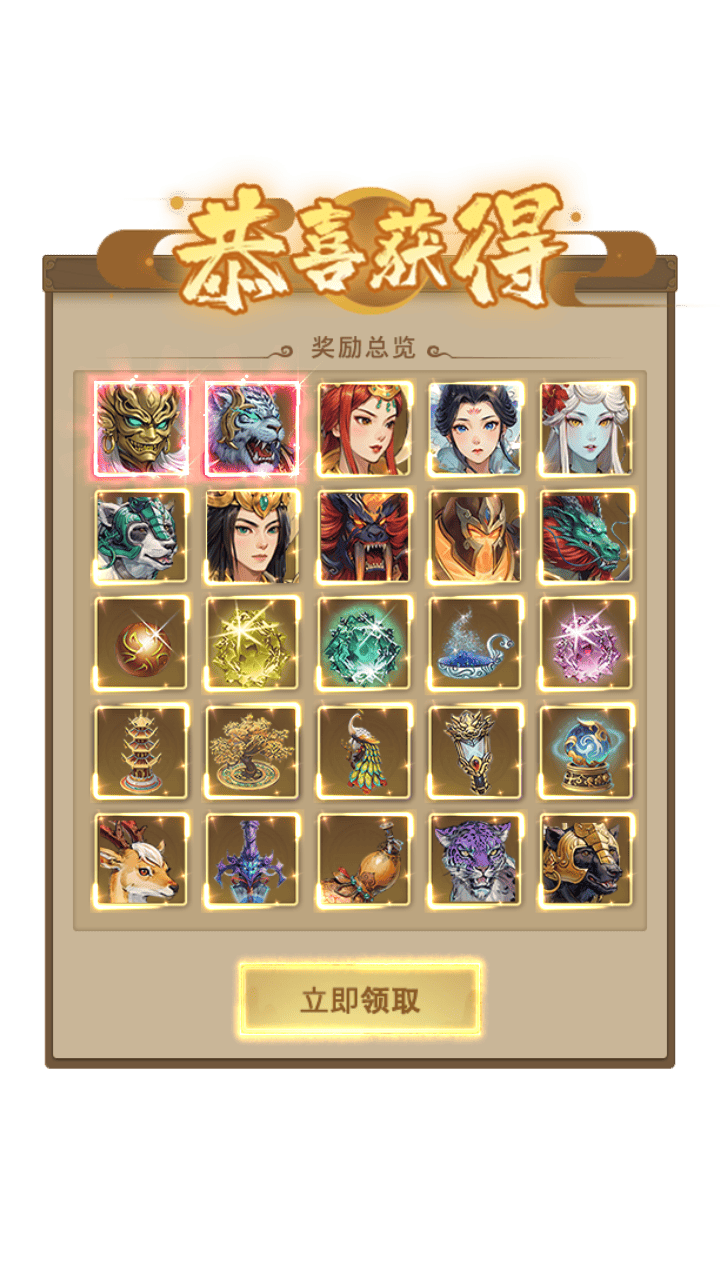Open the swirling blue globe item
This screenshot has width=720, height=1280.
click(x=587, y=753)
